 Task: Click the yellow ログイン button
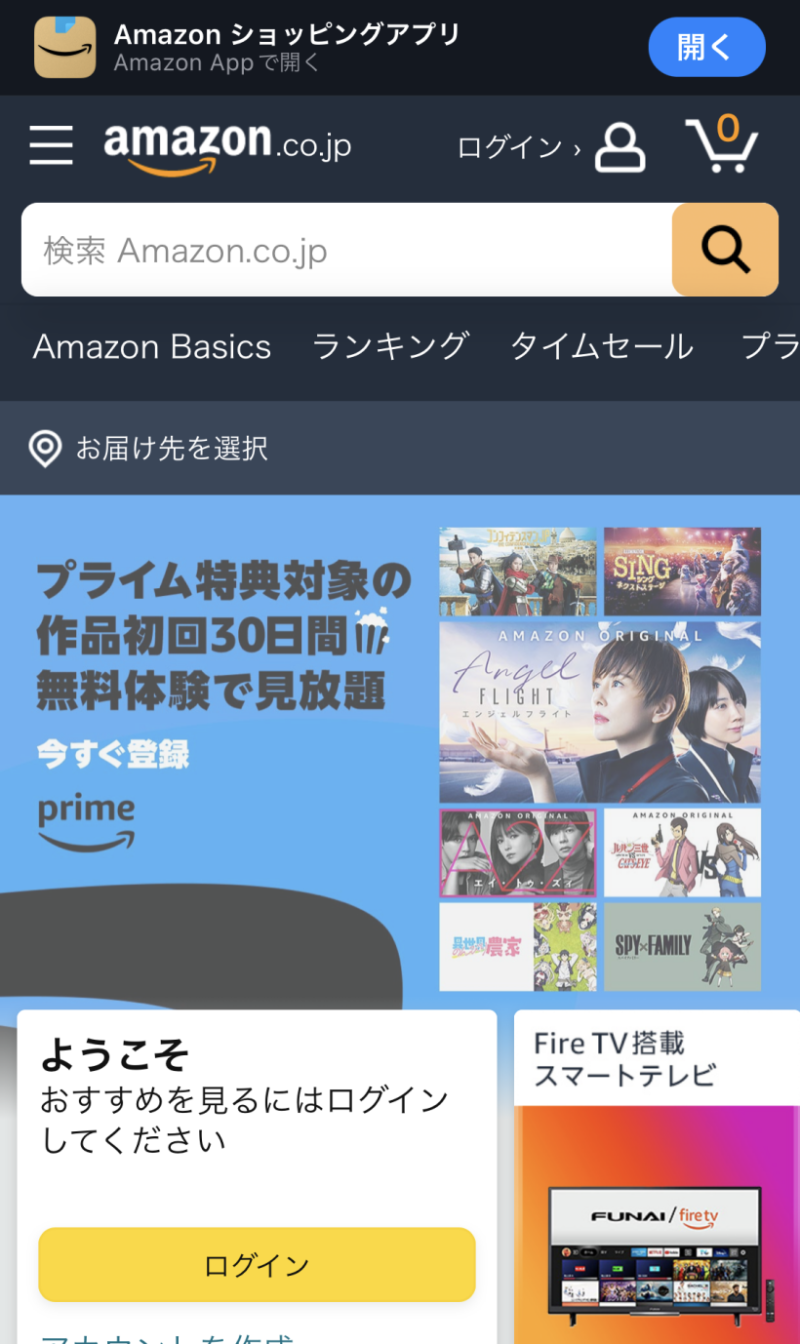pos(256,1265)
